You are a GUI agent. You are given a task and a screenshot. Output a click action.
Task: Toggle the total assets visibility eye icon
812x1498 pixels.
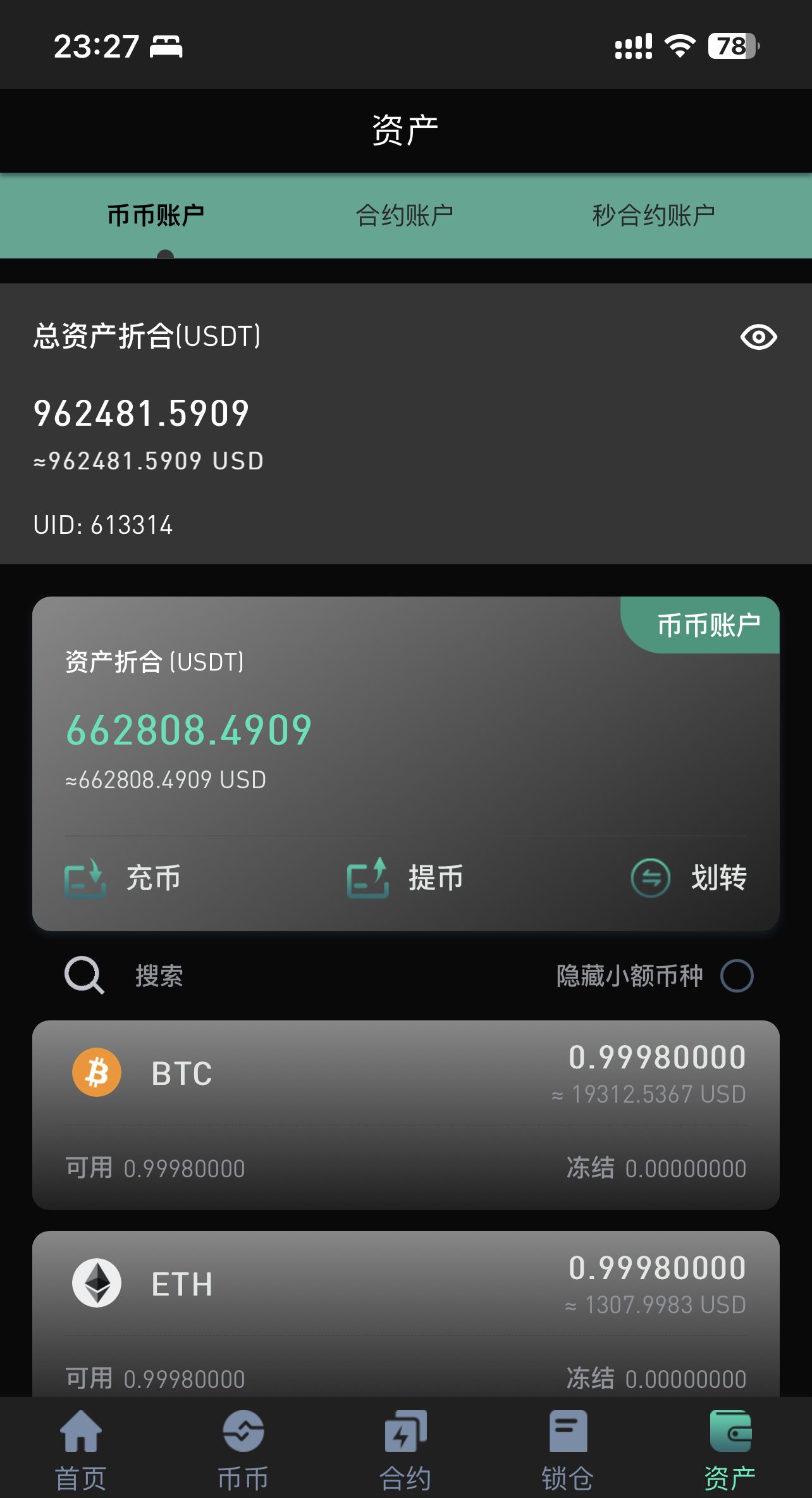758,337
